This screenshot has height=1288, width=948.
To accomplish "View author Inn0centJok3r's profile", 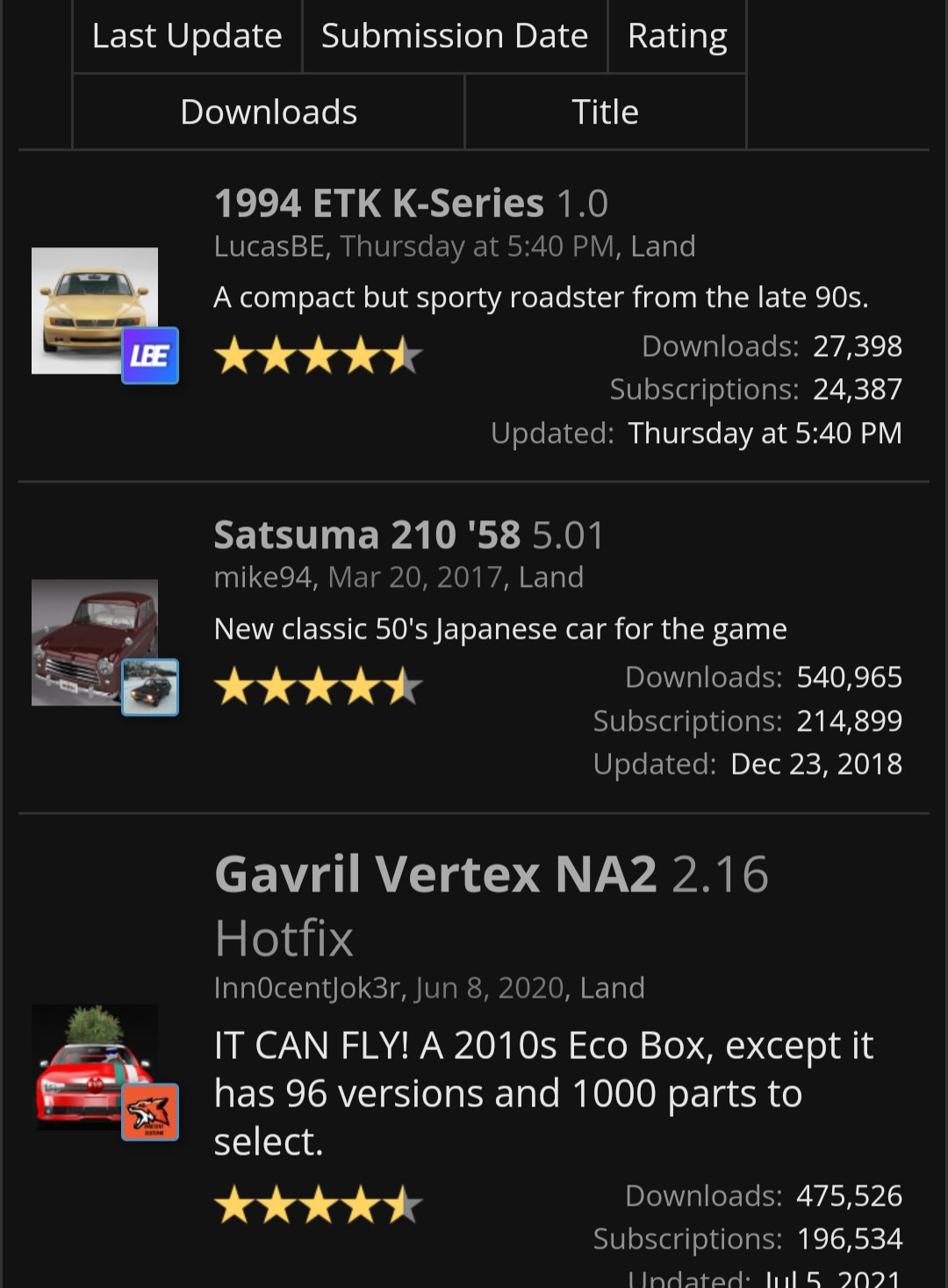I will [x=307, y=988].
